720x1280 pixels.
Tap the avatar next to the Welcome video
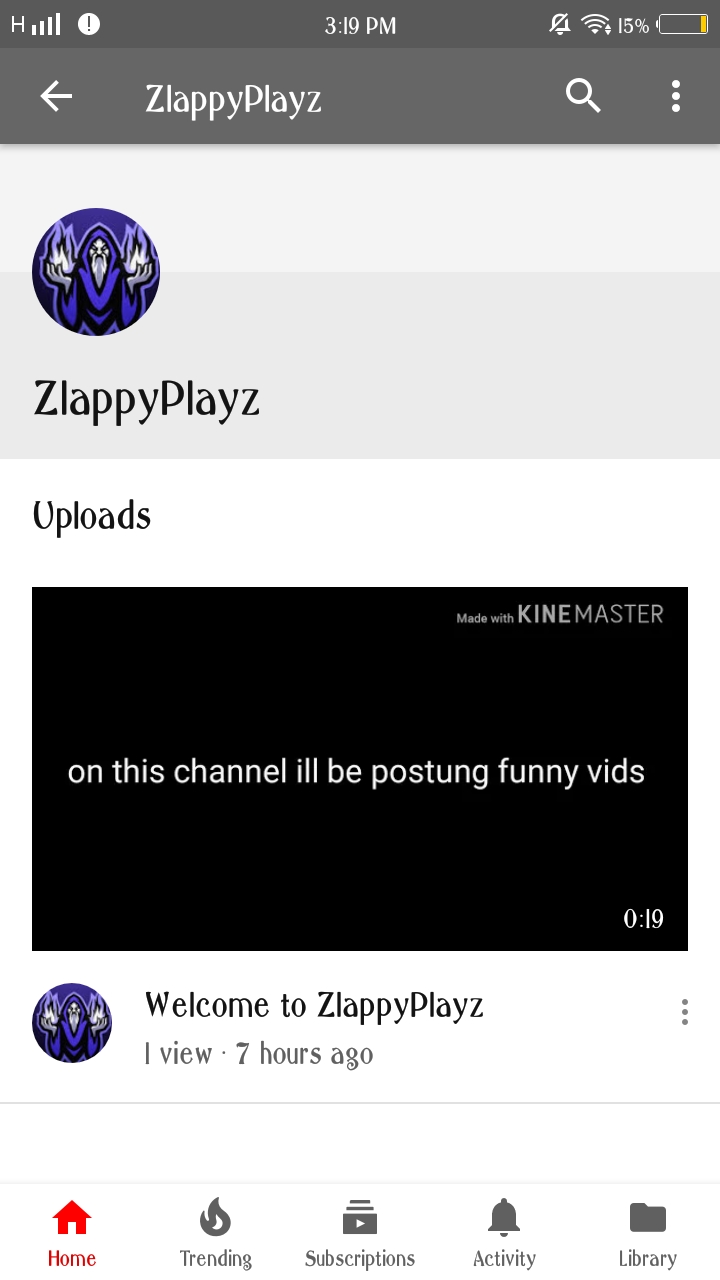click(x=72, y=1023)
